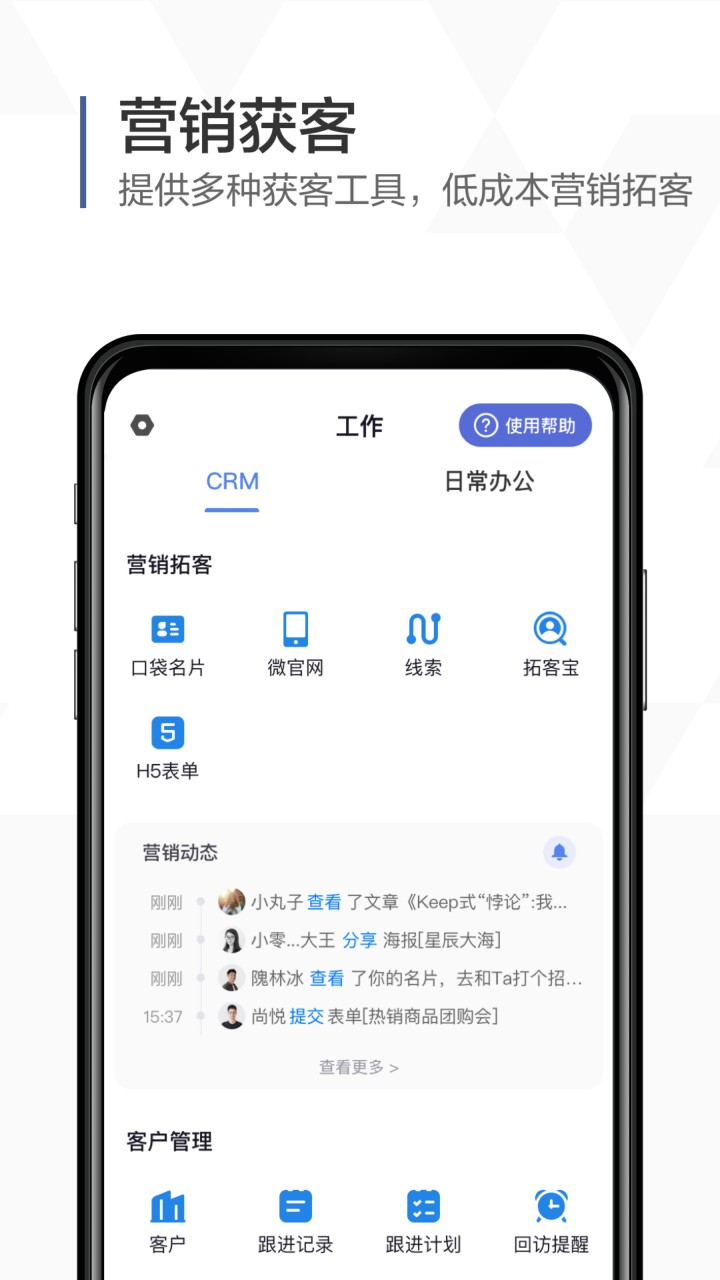Click 魄林冰's avatar thumbnail
The height and width of the screenshot is (1280, 720).
click(x=232, y=978)
